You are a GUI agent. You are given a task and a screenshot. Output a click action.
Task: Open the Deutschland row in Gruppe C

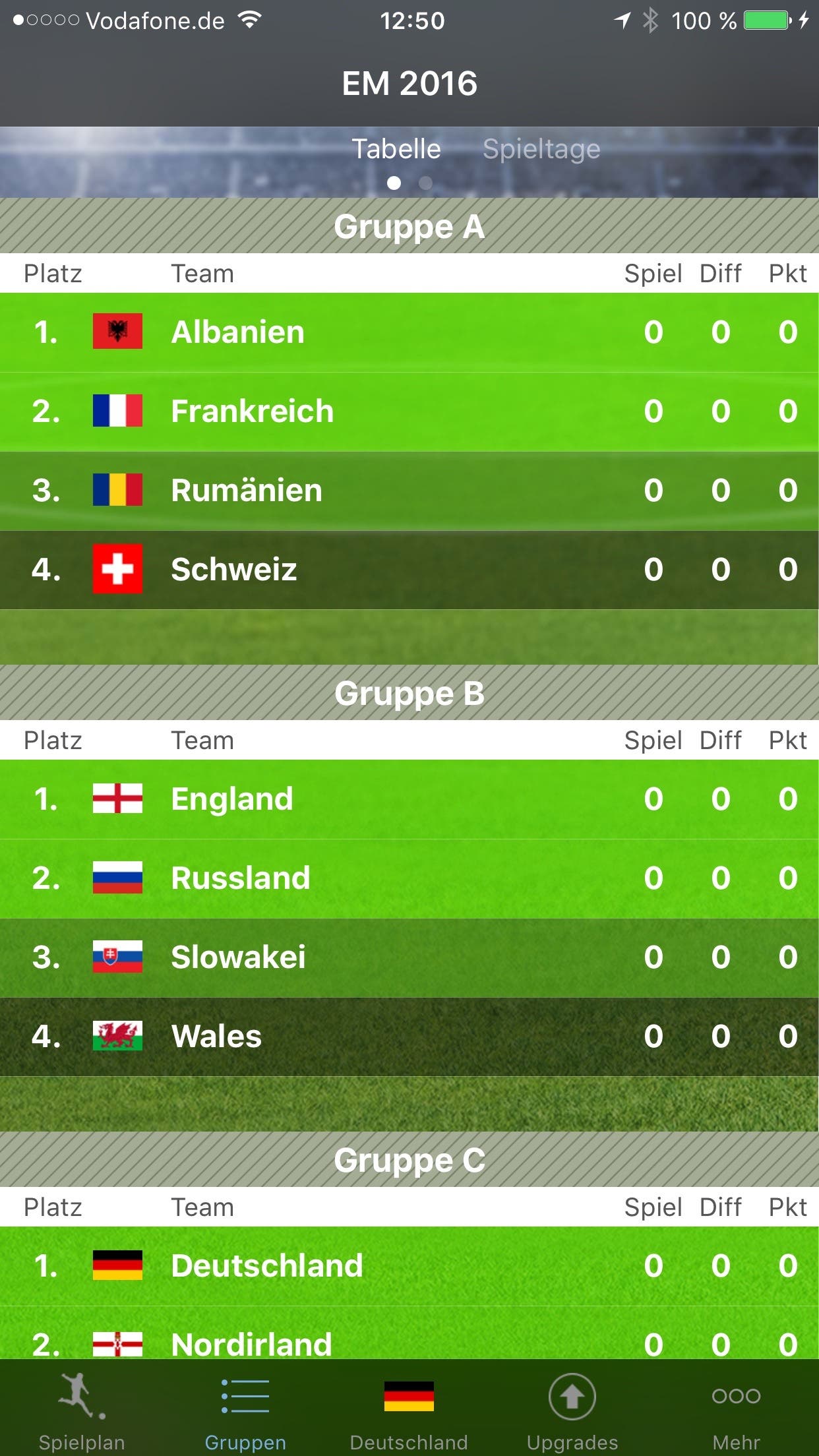409,1266
